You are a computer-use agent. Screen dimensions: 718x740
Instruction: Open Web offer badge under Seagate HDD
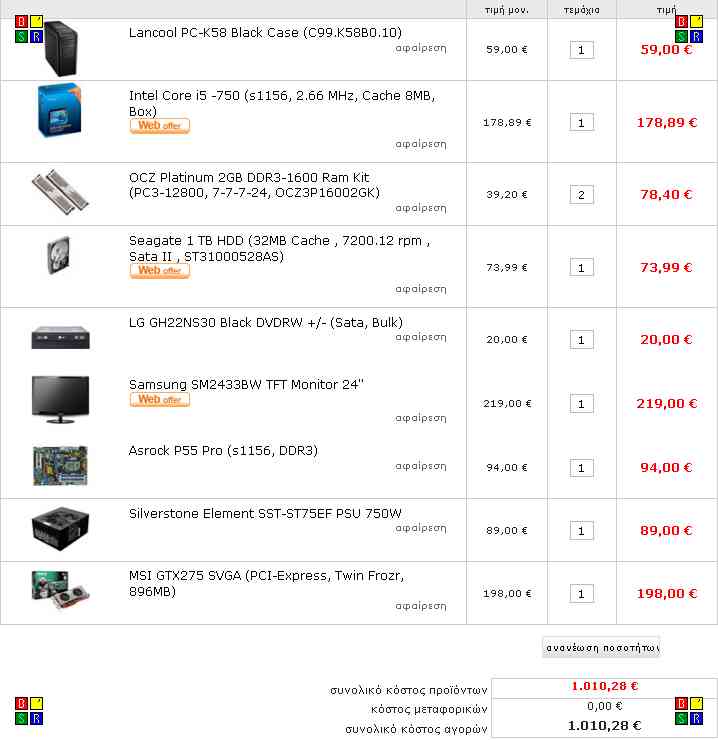click(x=159, y=271)
